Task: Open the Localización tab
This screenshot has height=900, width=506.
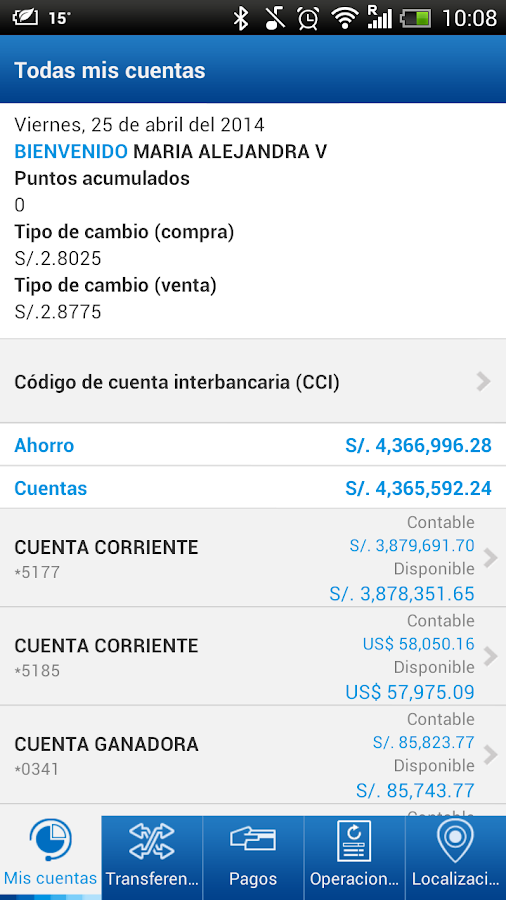Action: [456, 858]
